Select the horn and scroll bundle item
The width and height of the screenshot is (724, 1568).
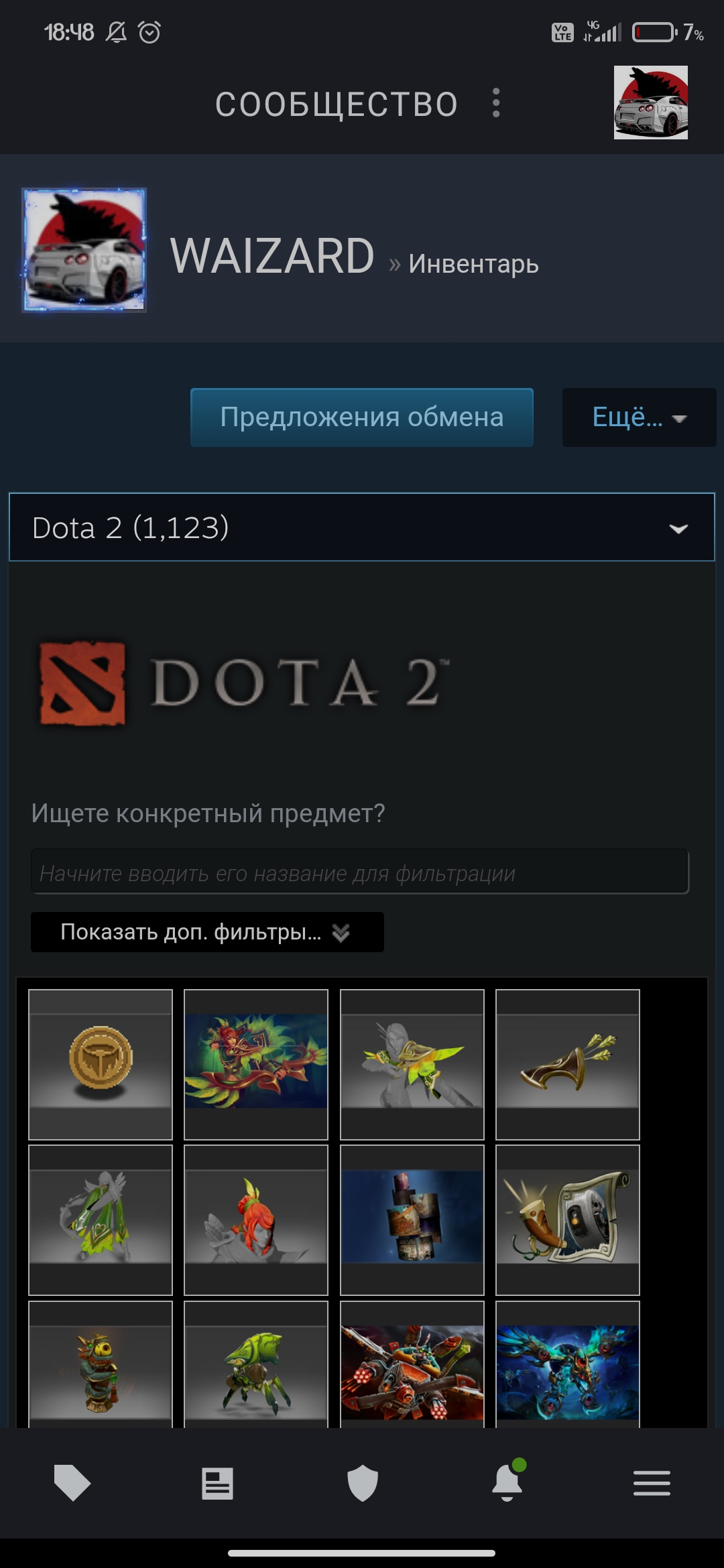[x=568, y=1220]
